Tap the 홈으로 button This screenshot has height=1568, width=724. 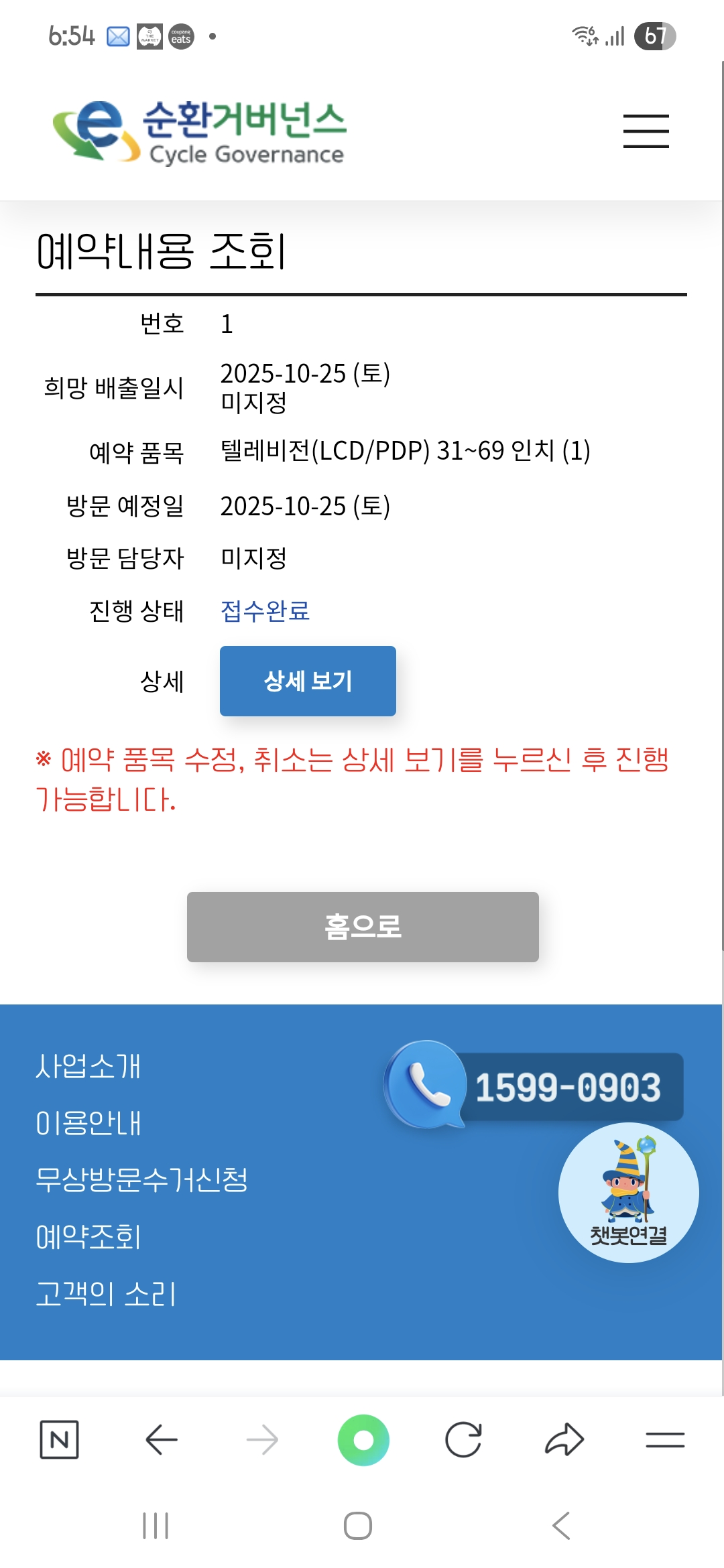pos(363,927)
